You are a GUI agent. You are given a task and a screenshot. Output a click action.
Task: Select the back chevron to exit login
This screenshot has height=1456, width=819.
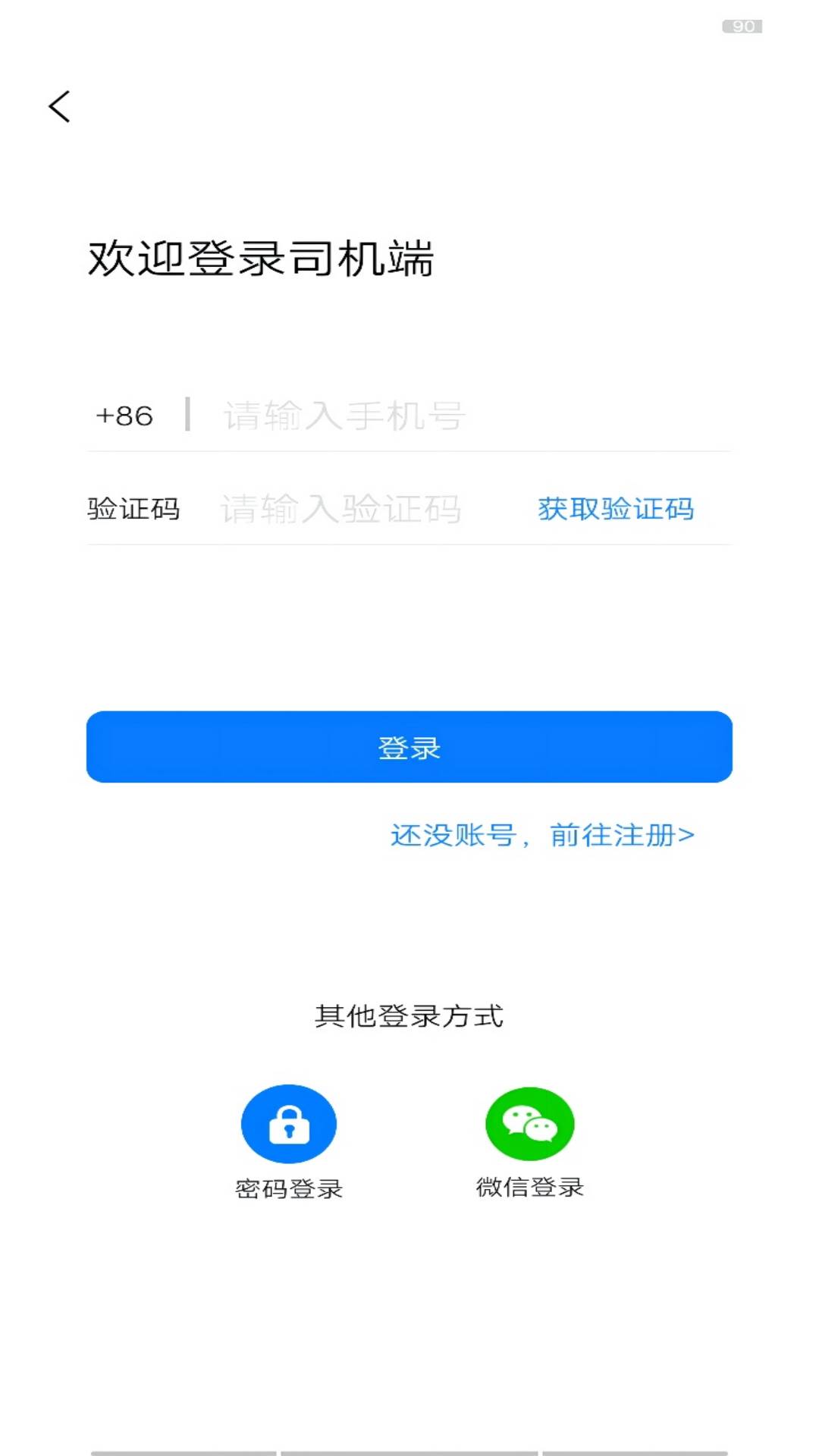pyautogui.click(x=58, y=105)
